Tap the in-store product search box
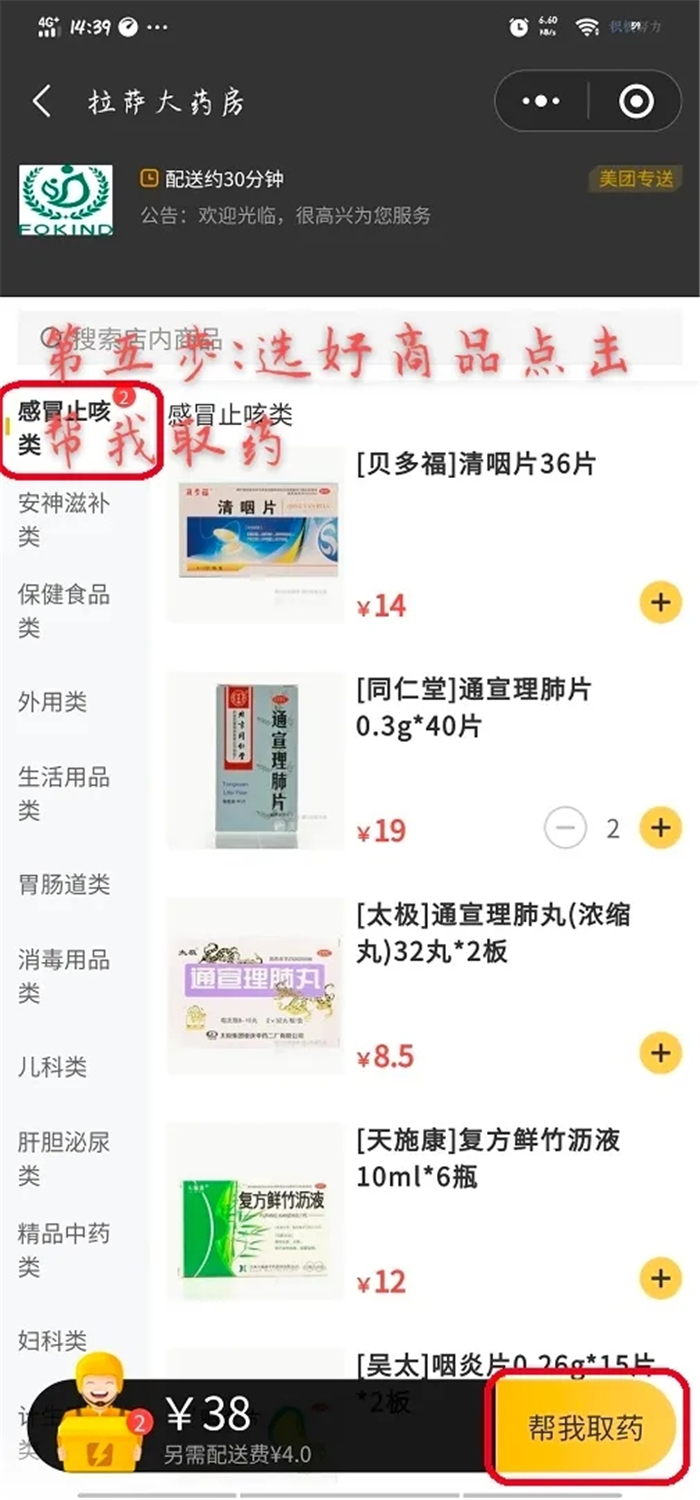Screen dimensions: 700x1500 (x=350, y=338)
